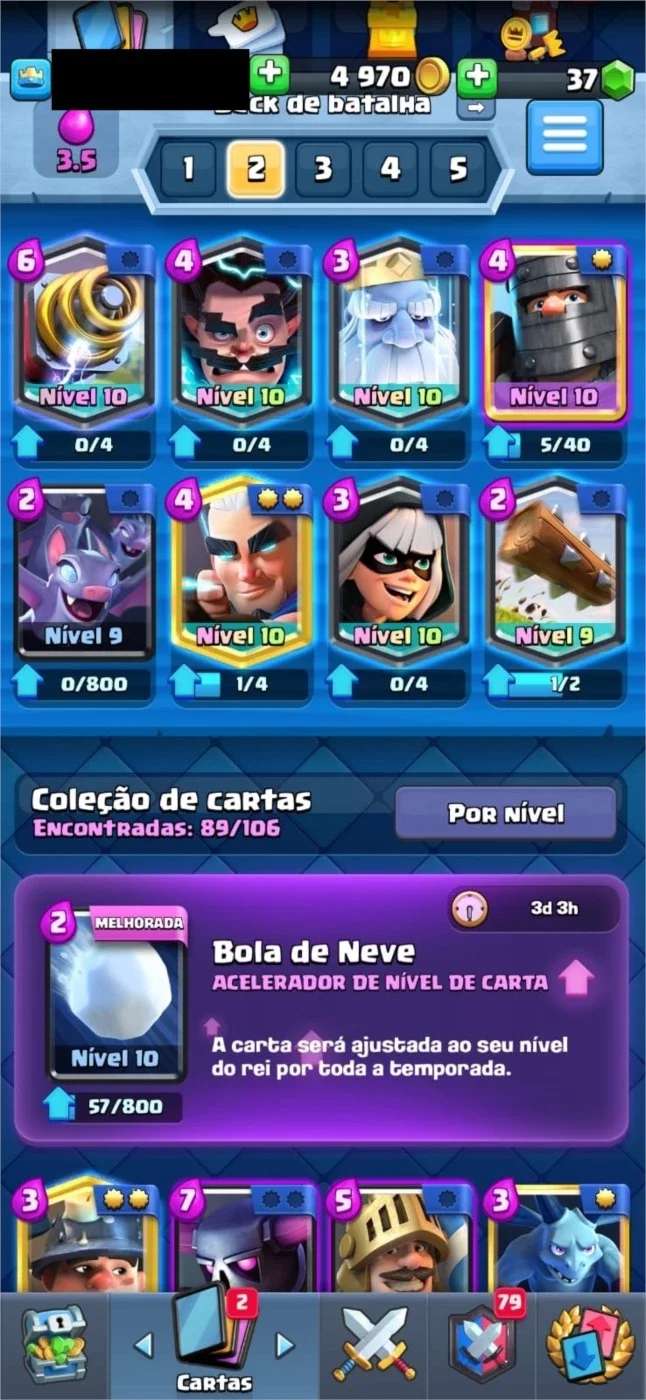
Task: Select The Log card showing 1/2
Action: (x=554, y=591)
